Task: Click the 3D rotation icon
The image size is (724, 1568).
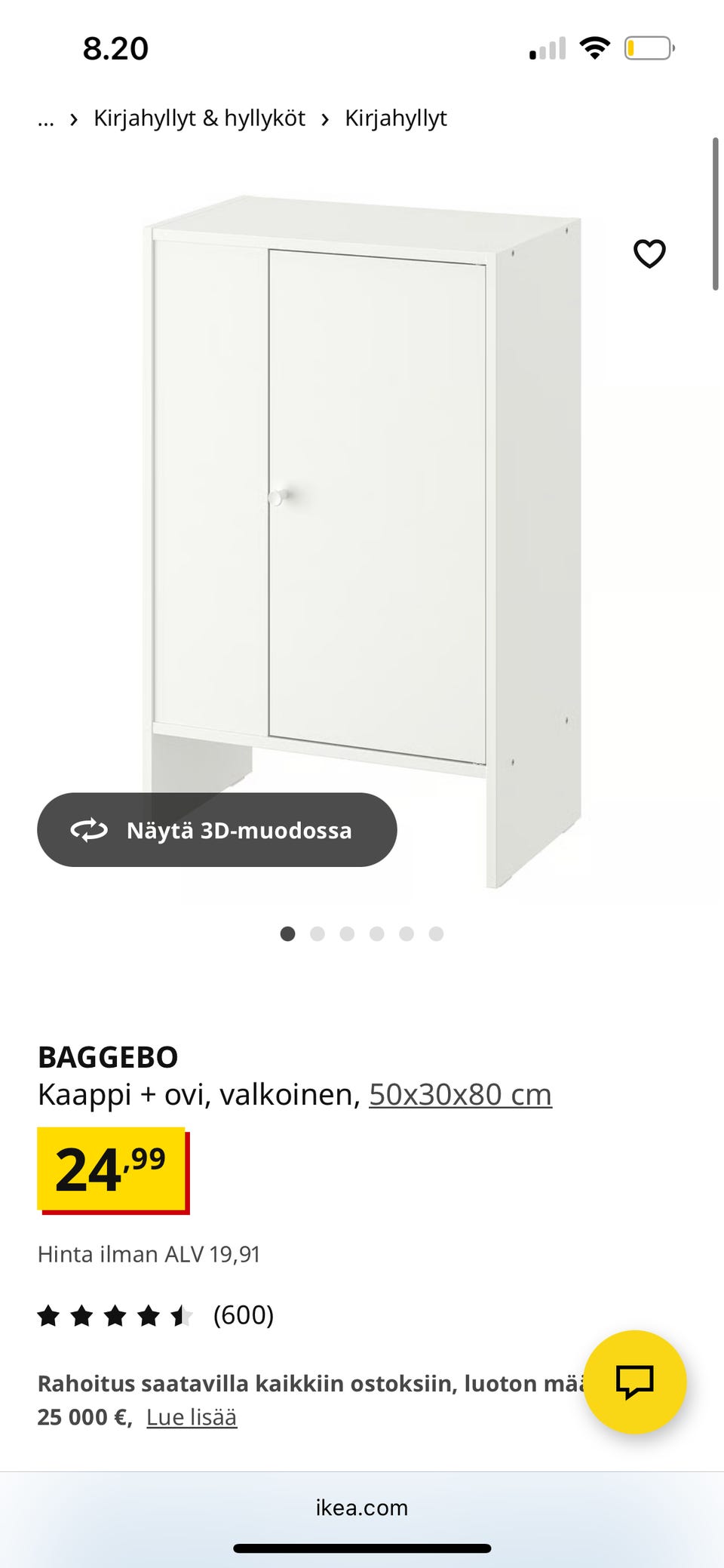Action: 88,830
